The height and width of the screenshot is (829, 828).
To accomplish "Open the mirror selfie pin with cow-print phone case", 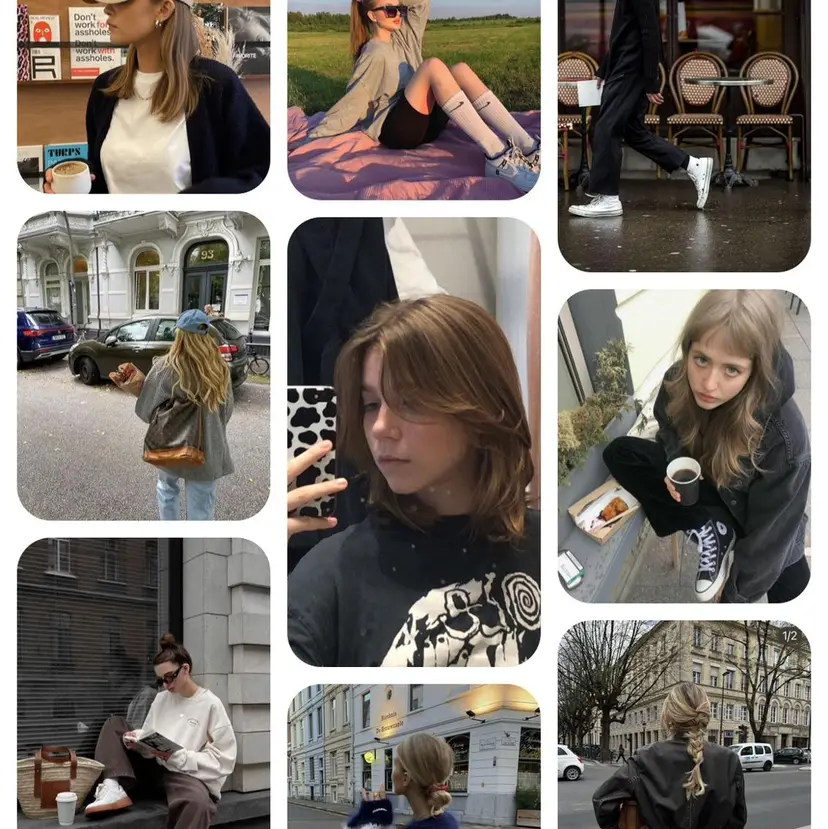I will pos(414,441).
